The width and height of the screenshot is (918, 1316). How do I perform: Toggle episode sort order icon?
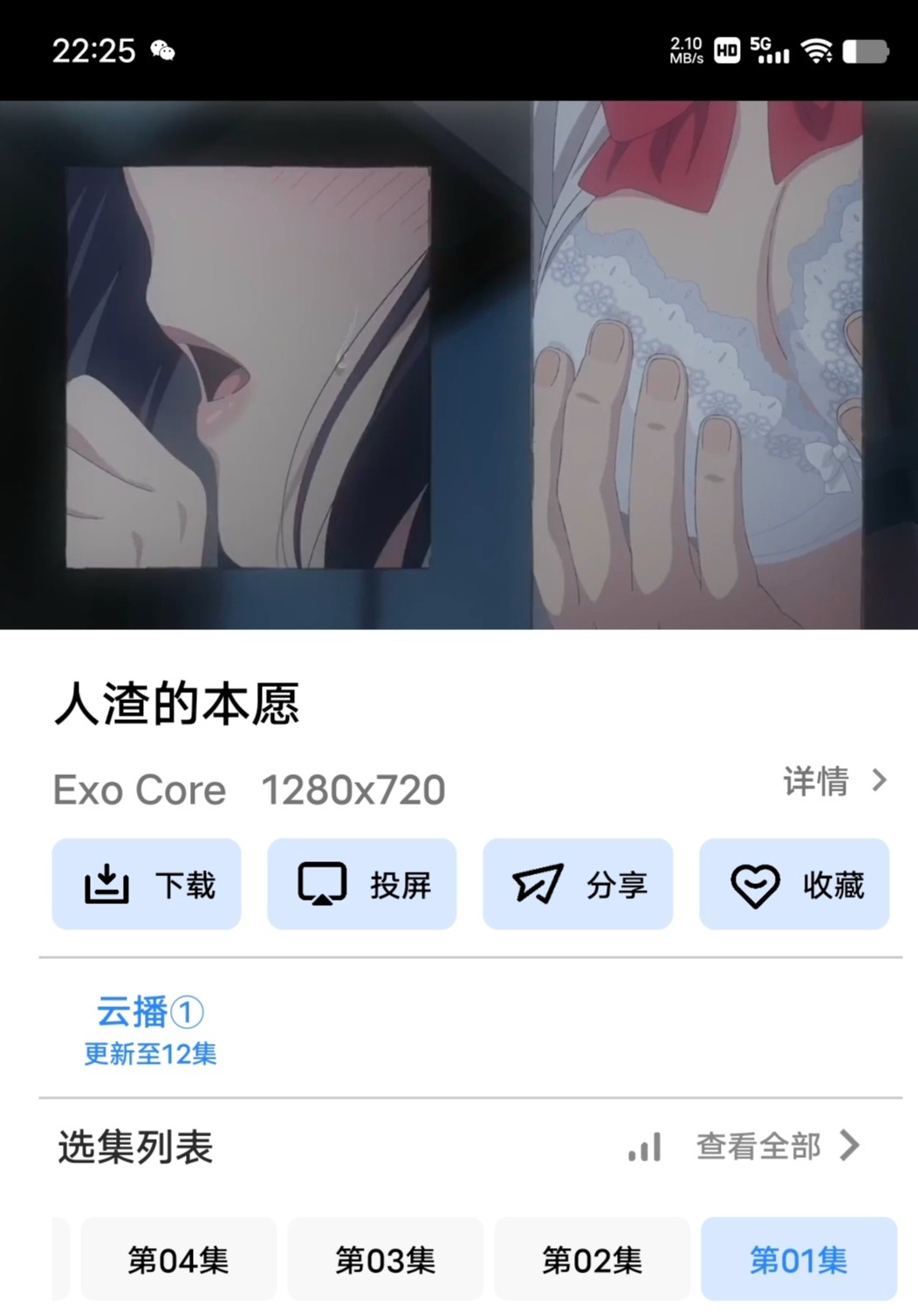coord(645,1147)
